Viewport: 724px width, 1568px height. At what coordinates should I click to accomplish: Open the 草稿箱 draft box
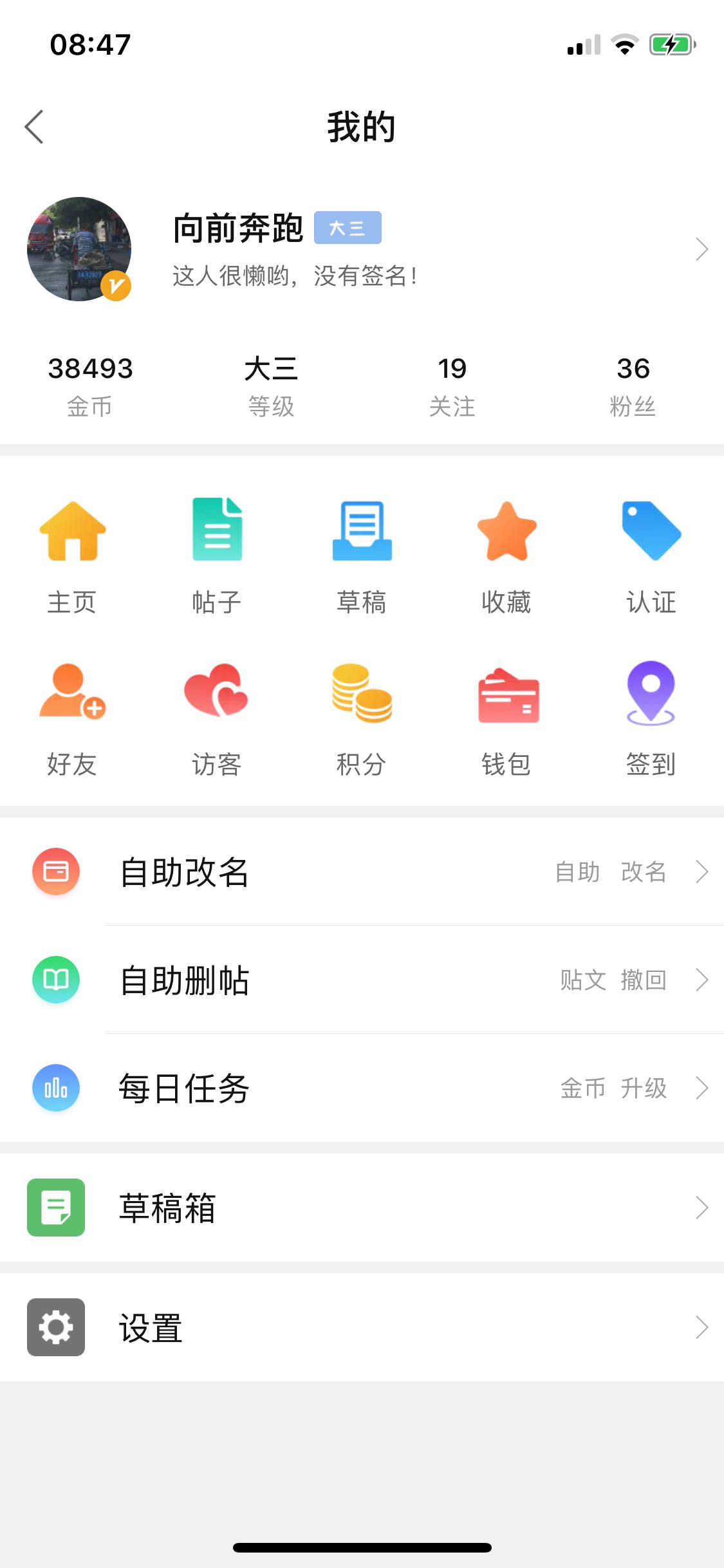362,1208
